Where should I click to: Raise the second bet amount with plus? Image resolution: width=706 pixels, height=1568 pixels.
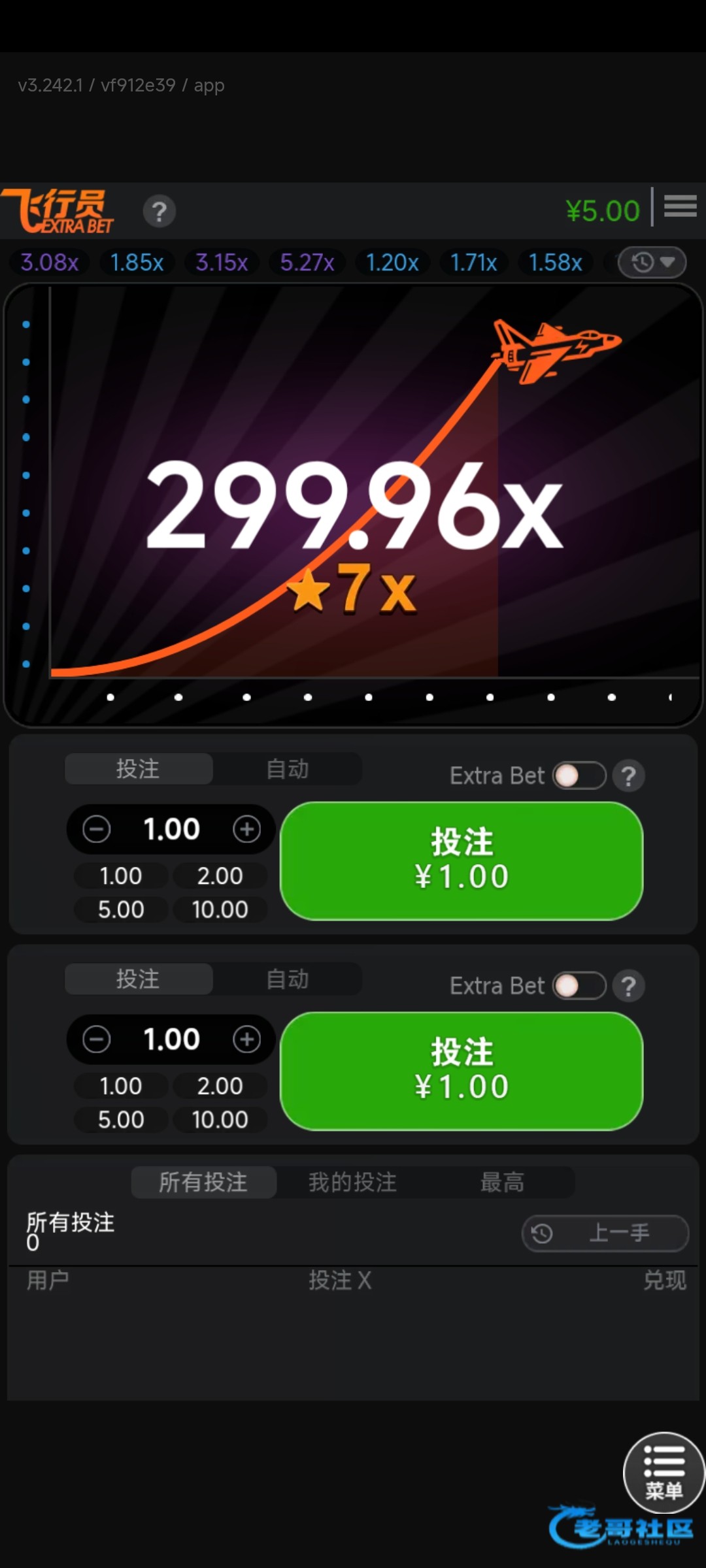coord(246,1039)
